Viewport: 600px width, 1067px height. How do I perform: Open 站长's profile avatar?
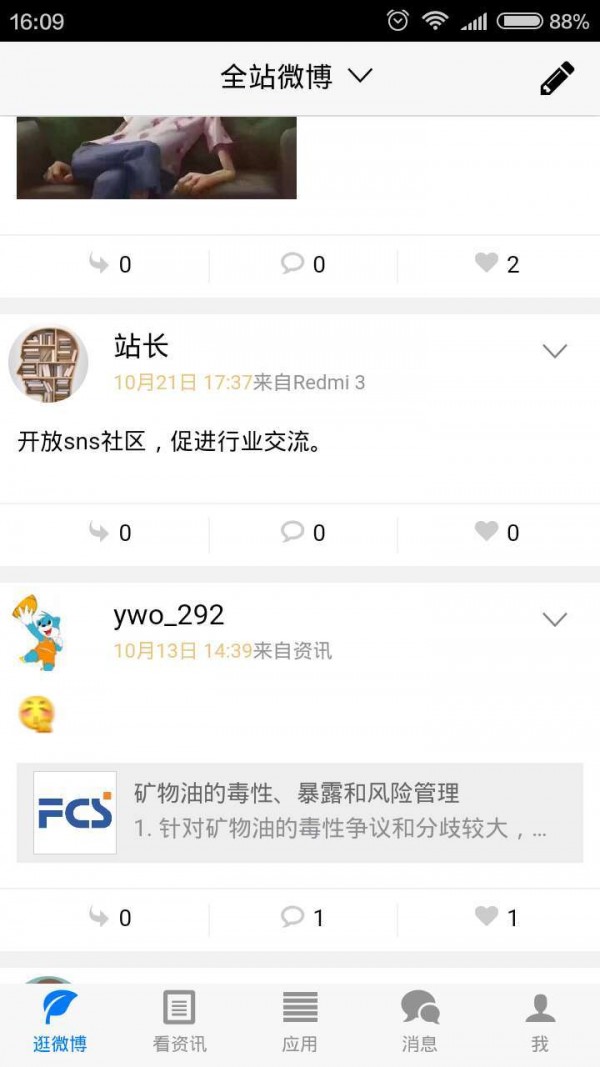click(x=49, y=363)
